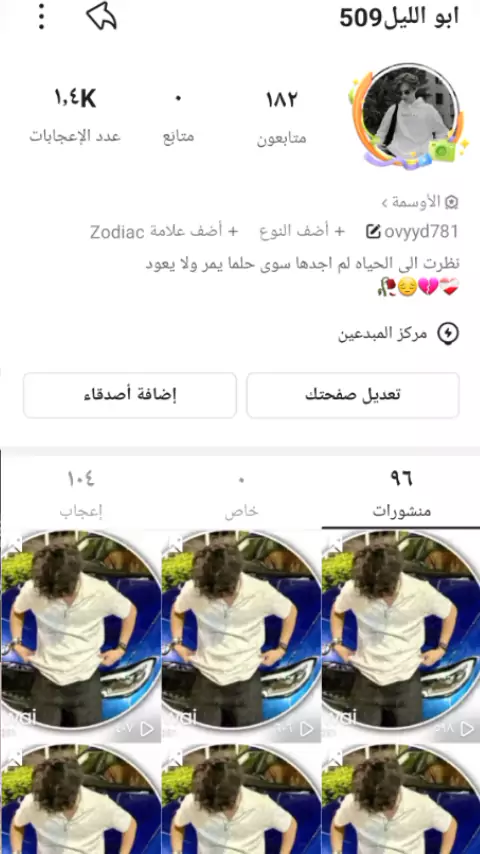The image size is (480, 854).
Task: View the متابع following list
Action: (x=178, y=118)
